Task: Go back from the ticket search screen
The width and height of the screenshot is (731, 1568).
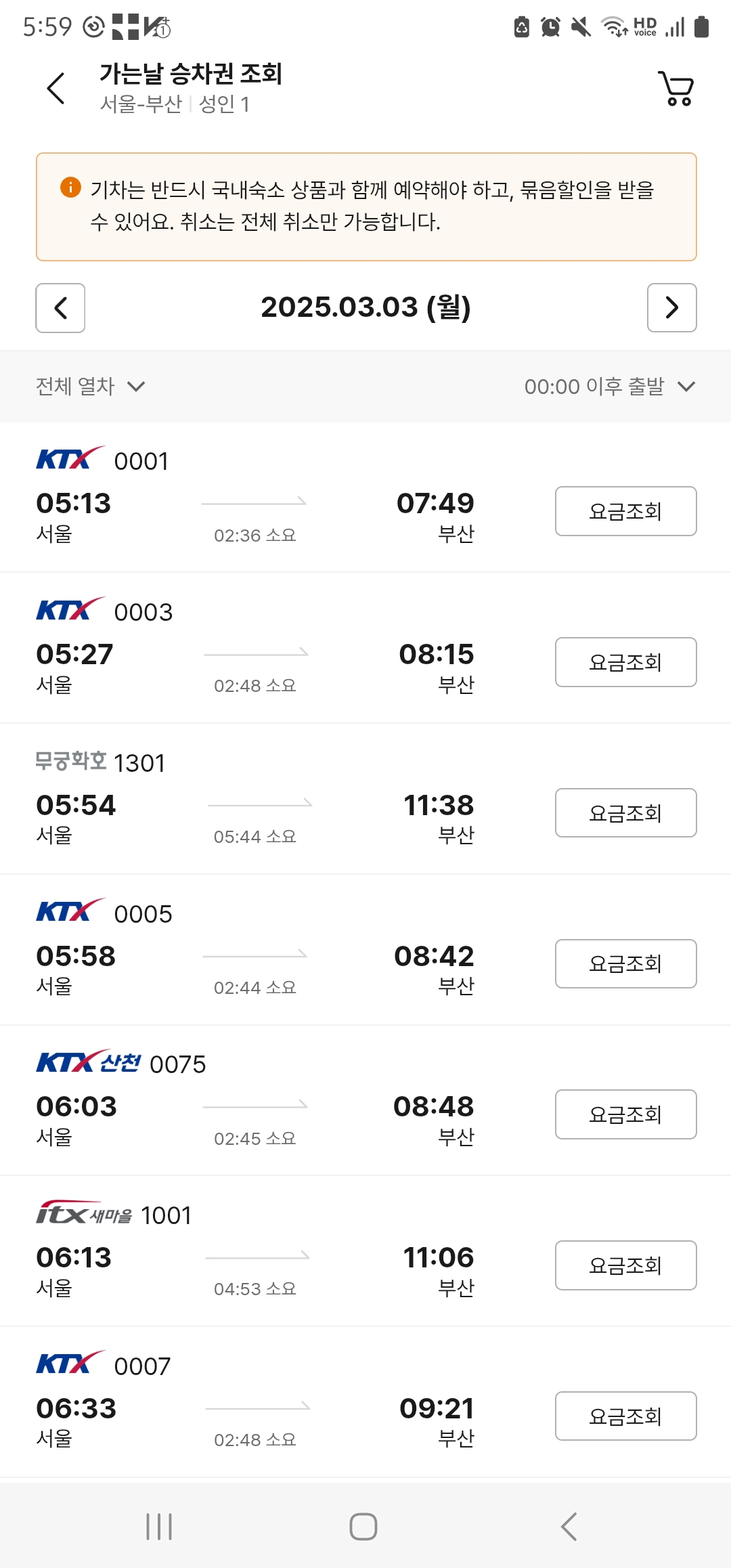Action: pyautogui.click(x=56, y=89)
